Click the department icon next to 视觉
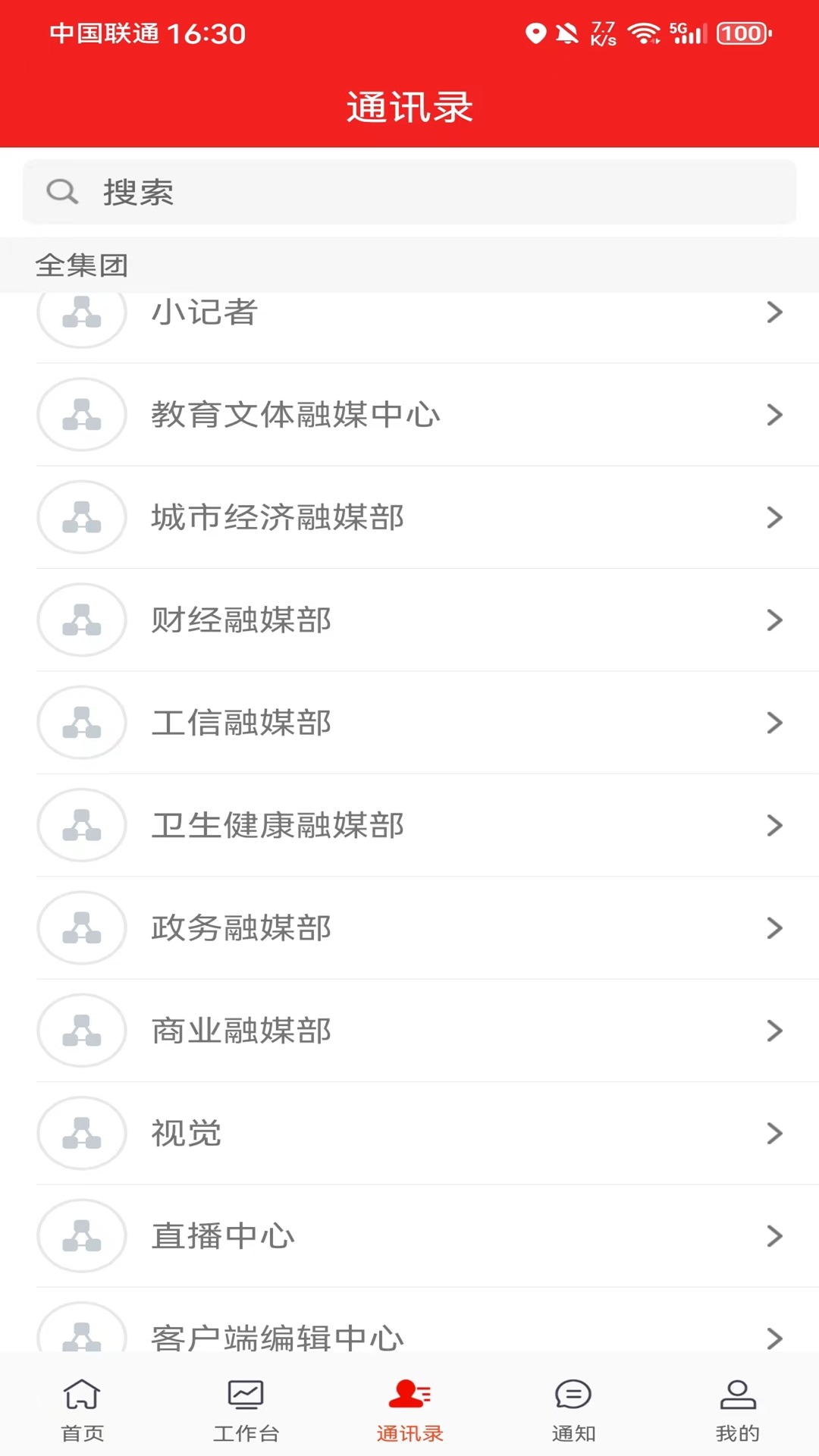This screenshot has width=819, height=1456. (x=81, y=1134)
